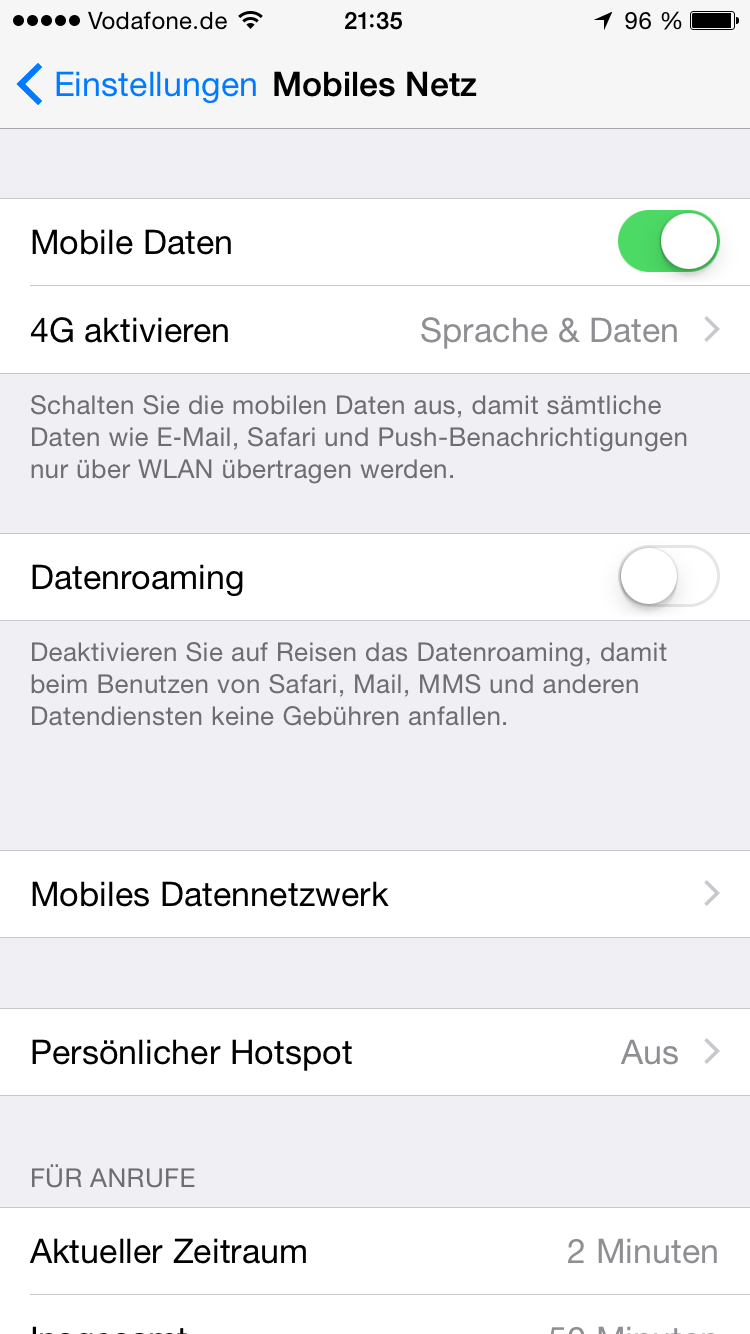Turn off the Mobile Daten switch
The height and width of the screenshot is (1334, 750).
click(x=669, y=242)
